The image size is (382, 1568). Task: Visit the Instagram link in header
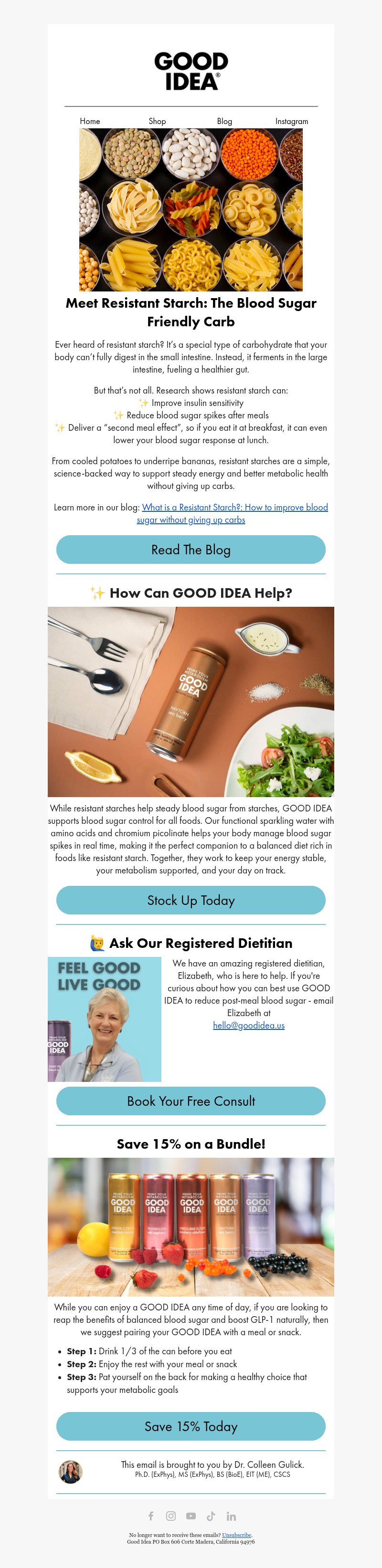tap(291, 121)
